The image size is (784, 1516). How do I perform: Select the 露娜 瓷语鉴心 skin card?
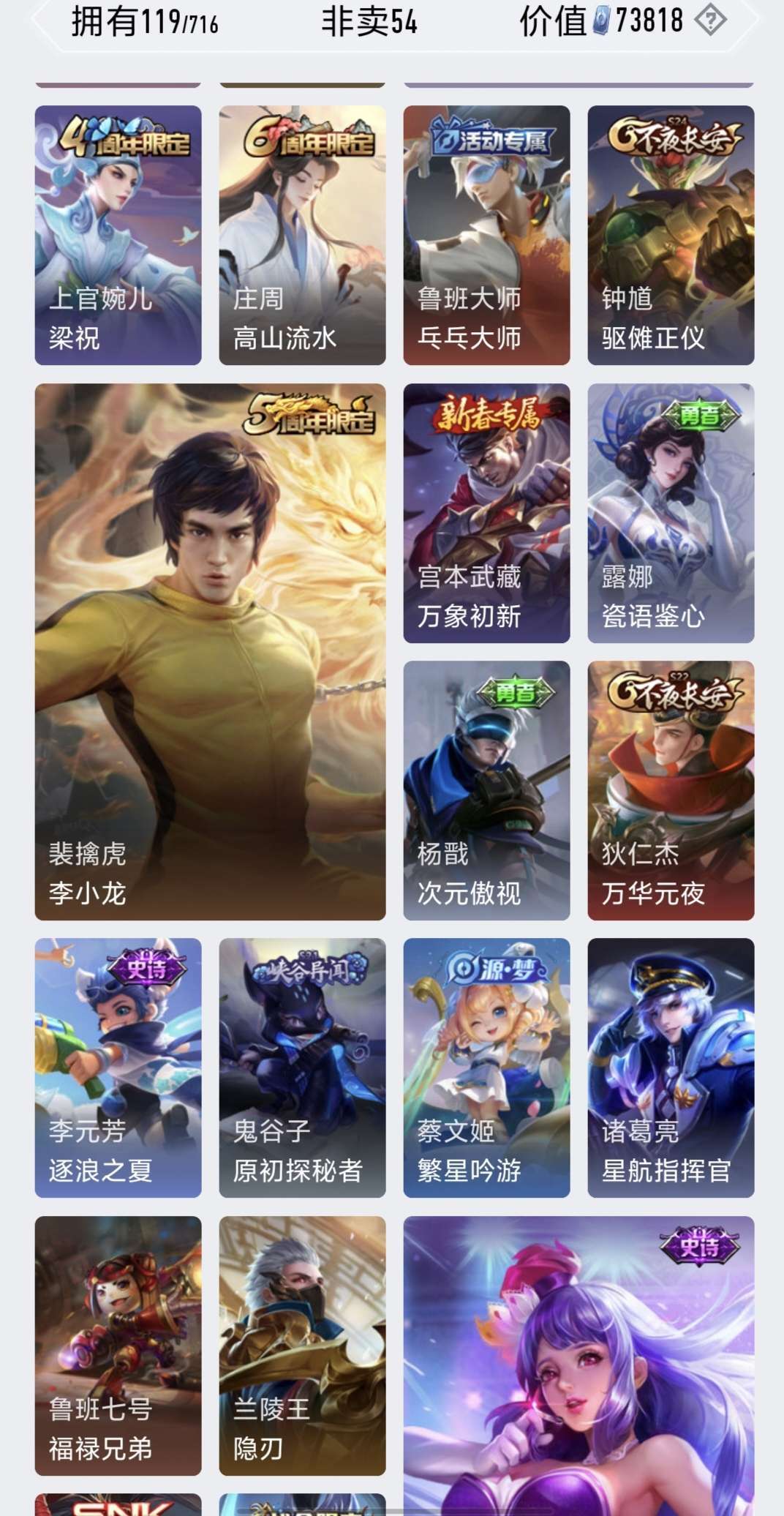click(x=671, y=513)
